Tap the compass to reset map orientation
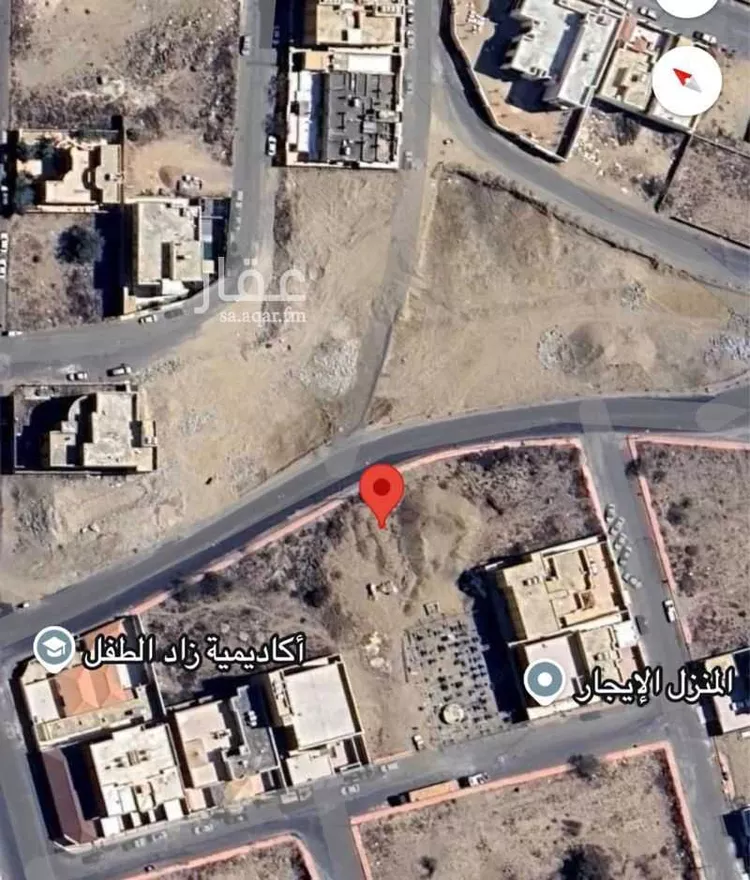The width and height of the screenshot is (750, 880). click(x=687, y=80)
